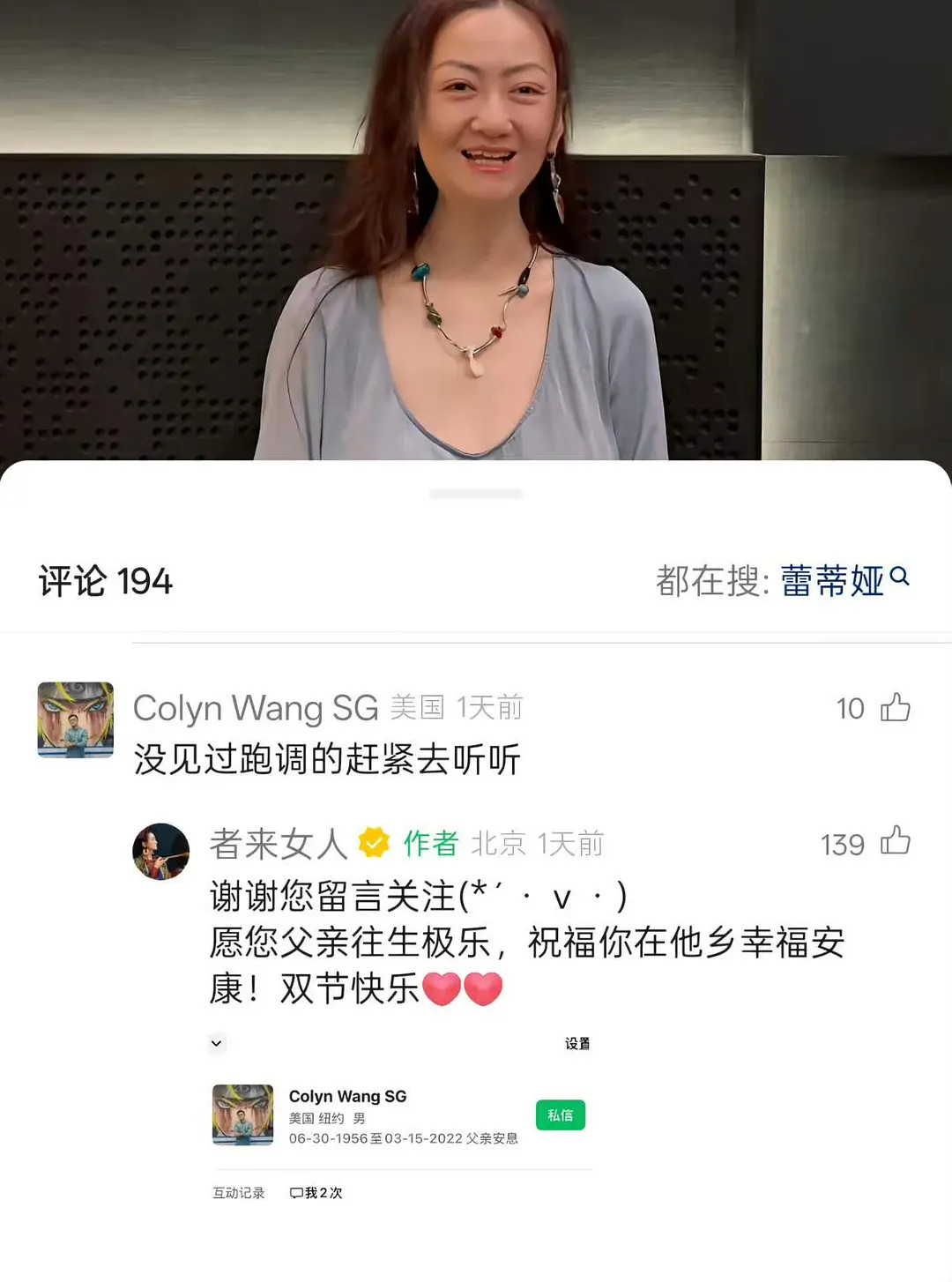Tap the chat bubble icon beside 我2次
The width and height of the screenshot is (952, 1282).
295,1193
